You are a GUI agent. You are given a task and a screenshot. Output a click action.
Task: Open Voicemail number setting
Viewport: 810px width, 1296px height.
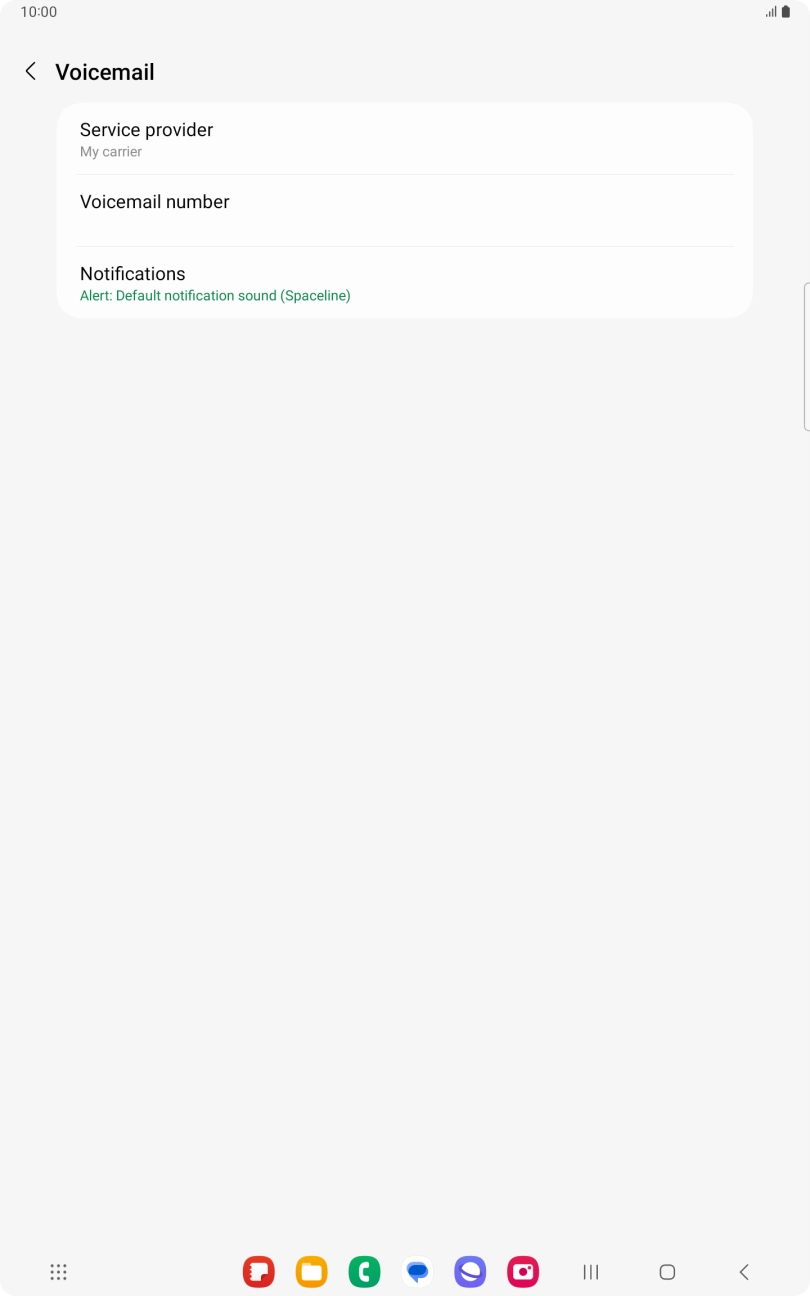pos(405,211)
